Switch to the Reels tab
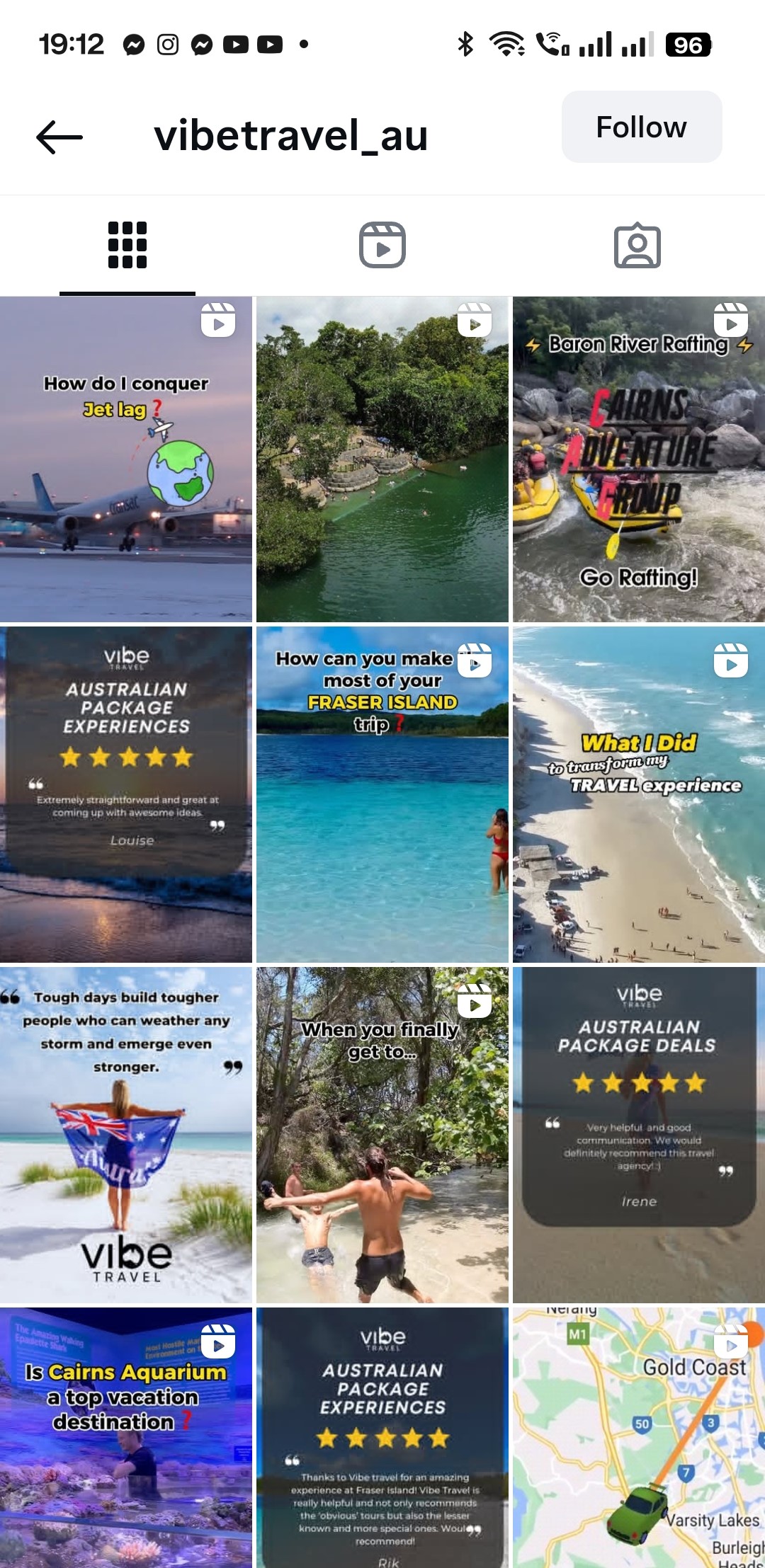Image resolution: width=765 pixels, height=1568 pixels. 382,246
